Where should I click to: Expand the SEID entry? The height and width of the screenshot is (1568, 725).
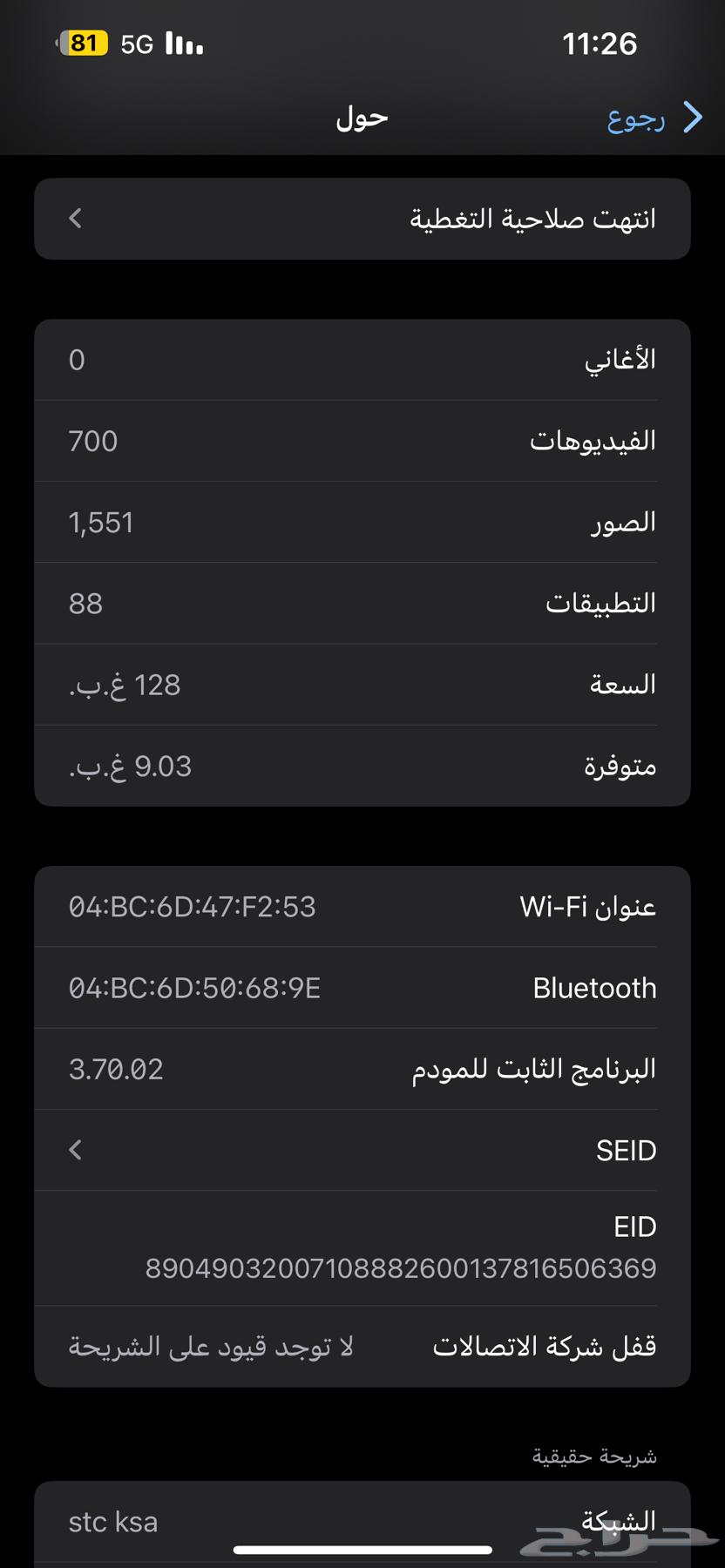(x=362, y=1150)
